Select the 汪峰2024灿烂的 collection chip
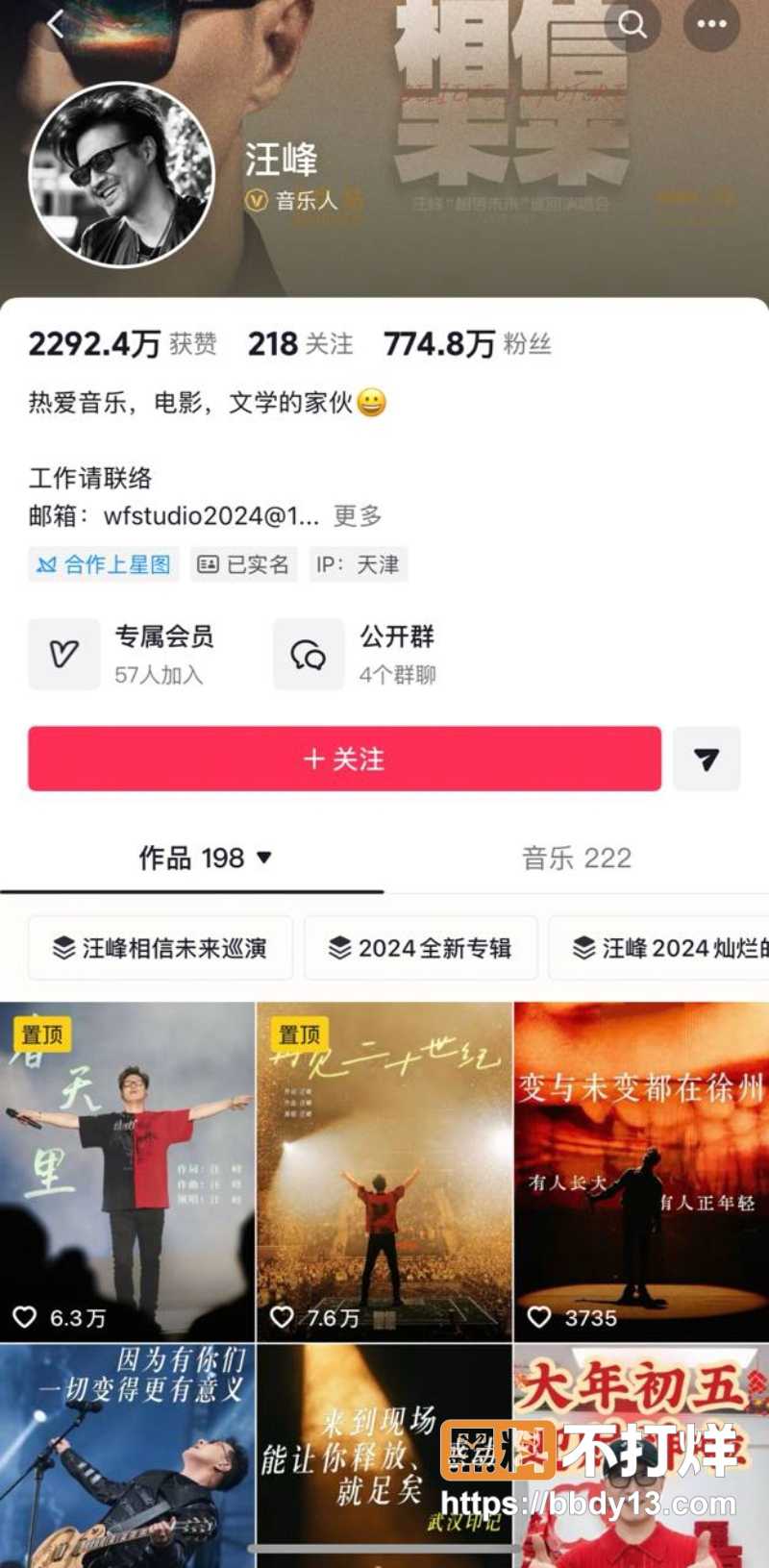This screenshot has height=1568, width=769. click(x=659, y=948)
